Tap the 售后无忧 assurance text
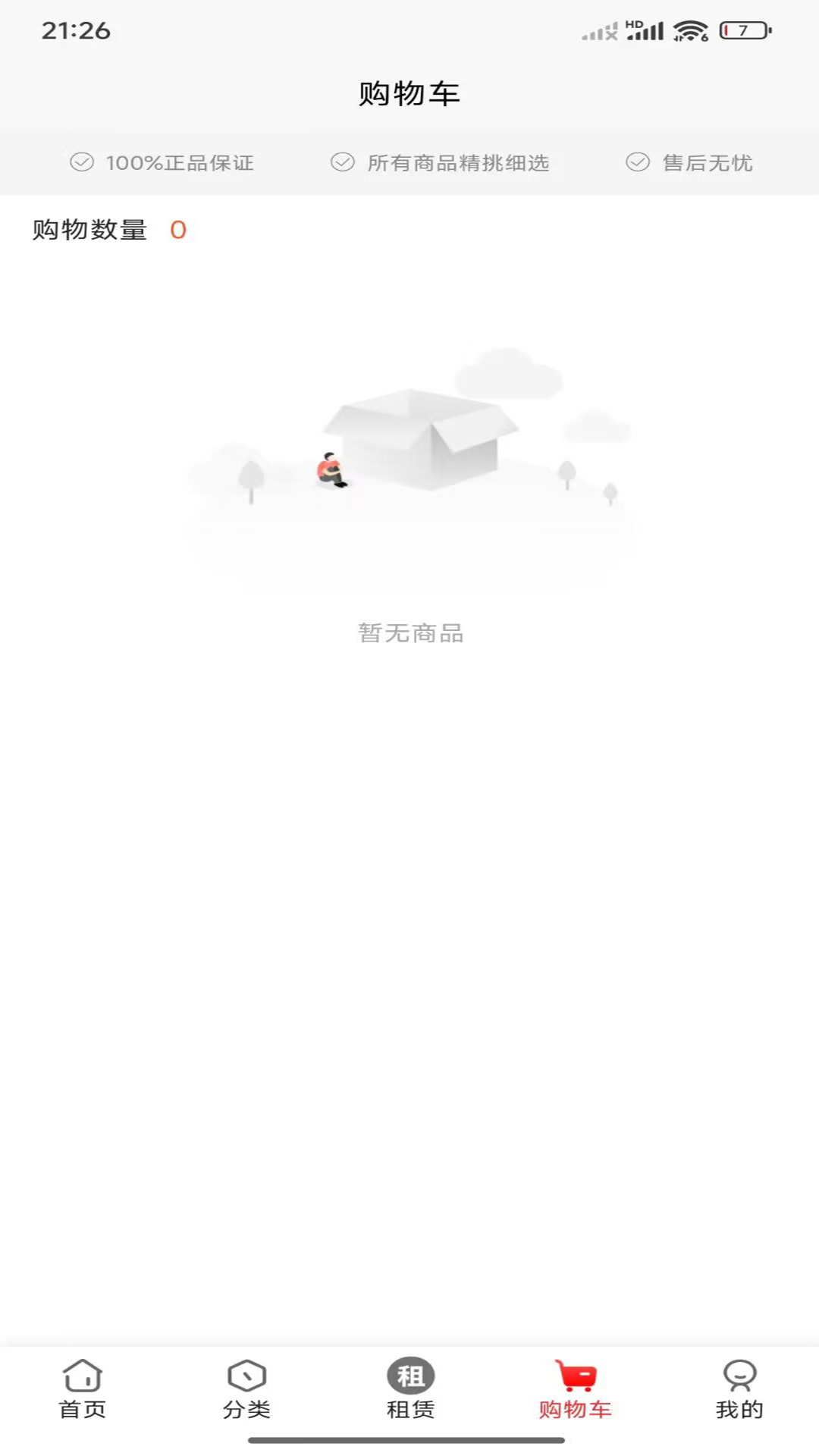 (x=707, y=163)
